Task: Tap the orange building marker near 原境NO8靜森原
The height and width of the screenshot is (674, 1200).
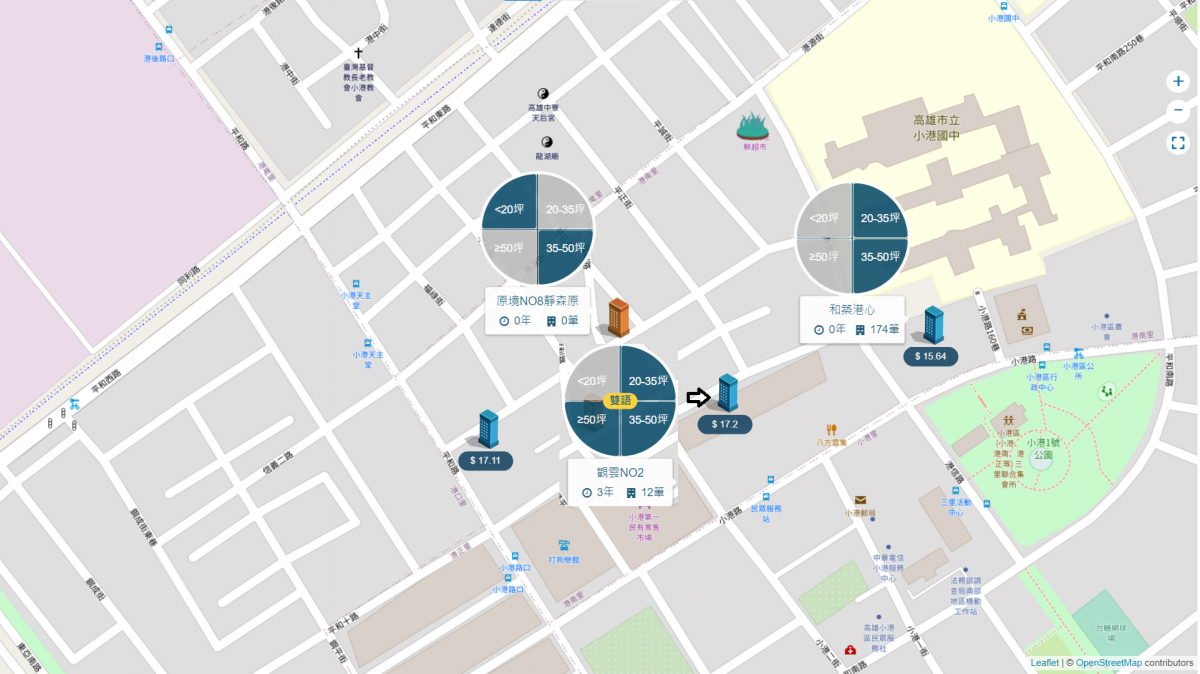Action: (x=619, y=316)
